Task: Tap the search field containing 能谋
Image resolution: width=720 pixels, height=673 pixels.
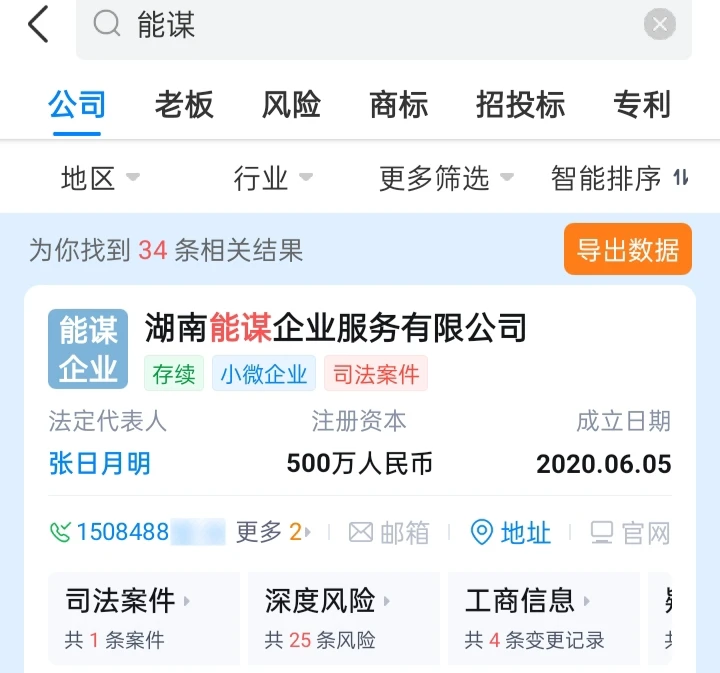Action: pos(380,25)
